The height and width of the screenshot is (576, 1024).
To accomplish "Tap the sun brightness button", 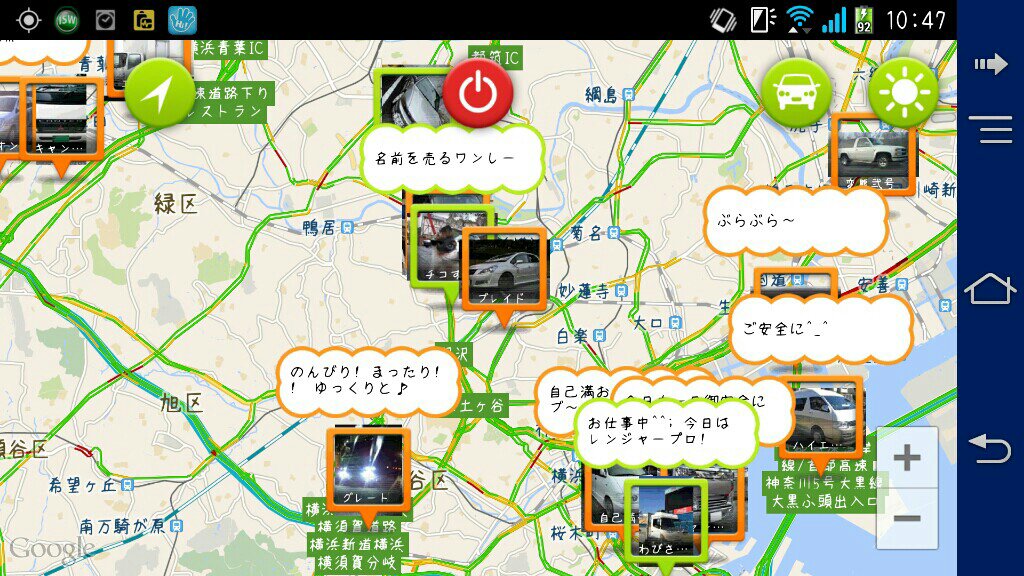I will [x=904, y=92].
